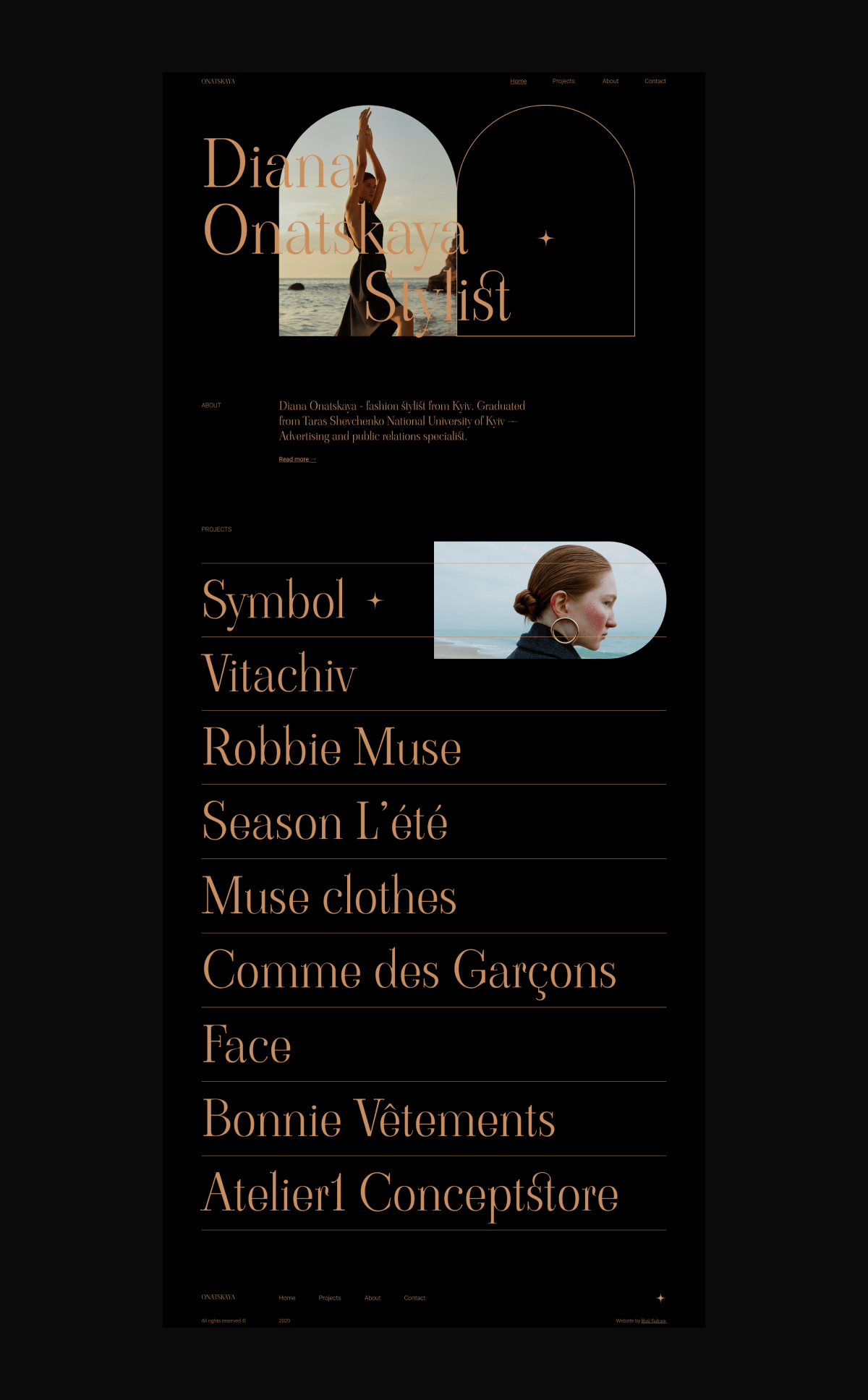The width and height of the screenshot is (868, 1400).
Task: Open the Comme des Garçons project
Action: (409, 971)
